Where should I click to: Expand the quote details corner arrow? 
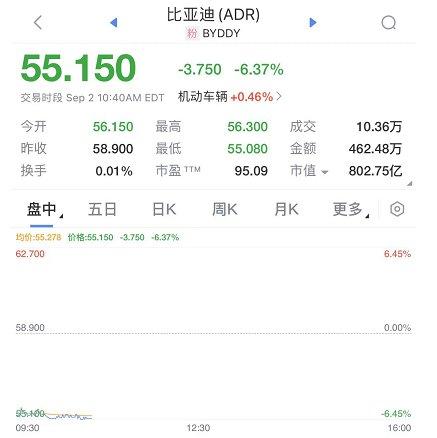pos(410,183)
